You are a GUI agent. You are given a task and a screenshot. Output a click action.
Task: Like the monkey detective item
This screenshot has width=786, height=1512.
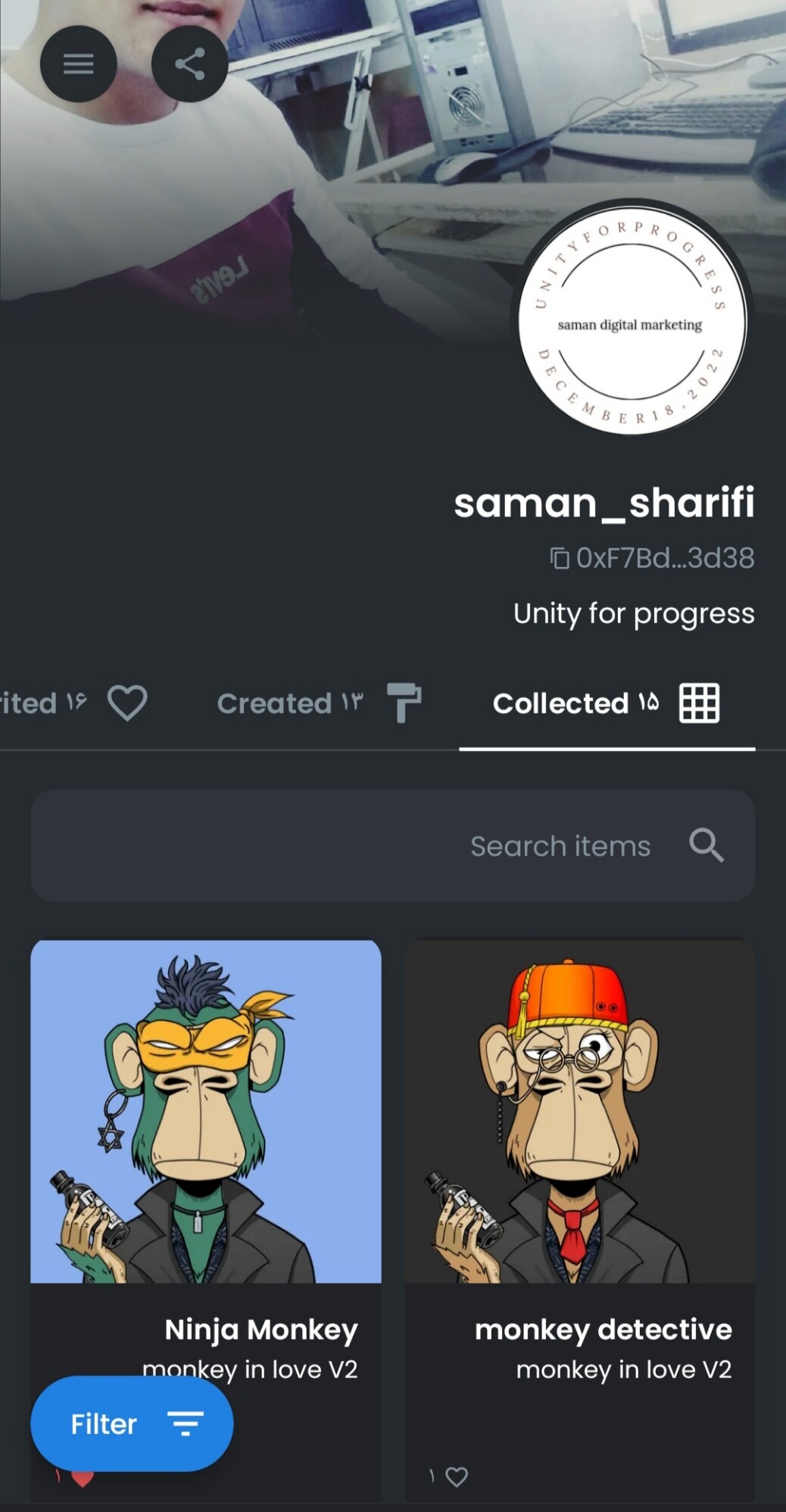click(x=457, y=1476)
